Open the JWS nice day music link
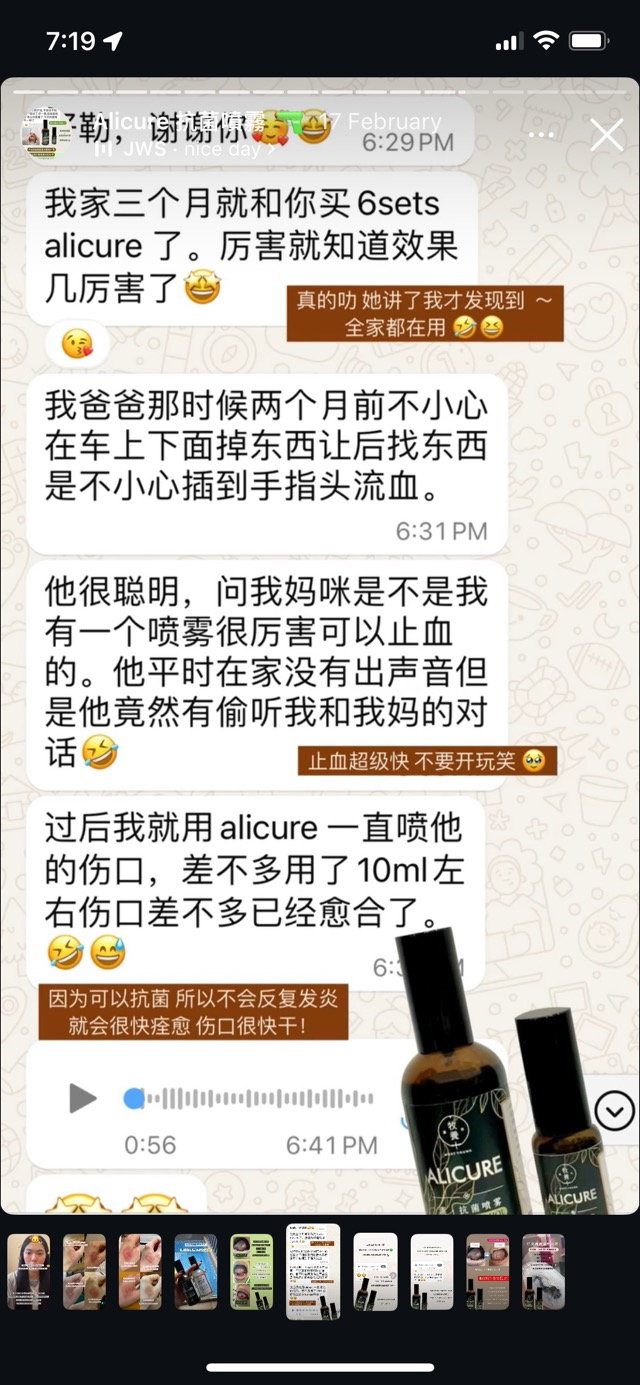640x1385 pixels. pos(185,149)
